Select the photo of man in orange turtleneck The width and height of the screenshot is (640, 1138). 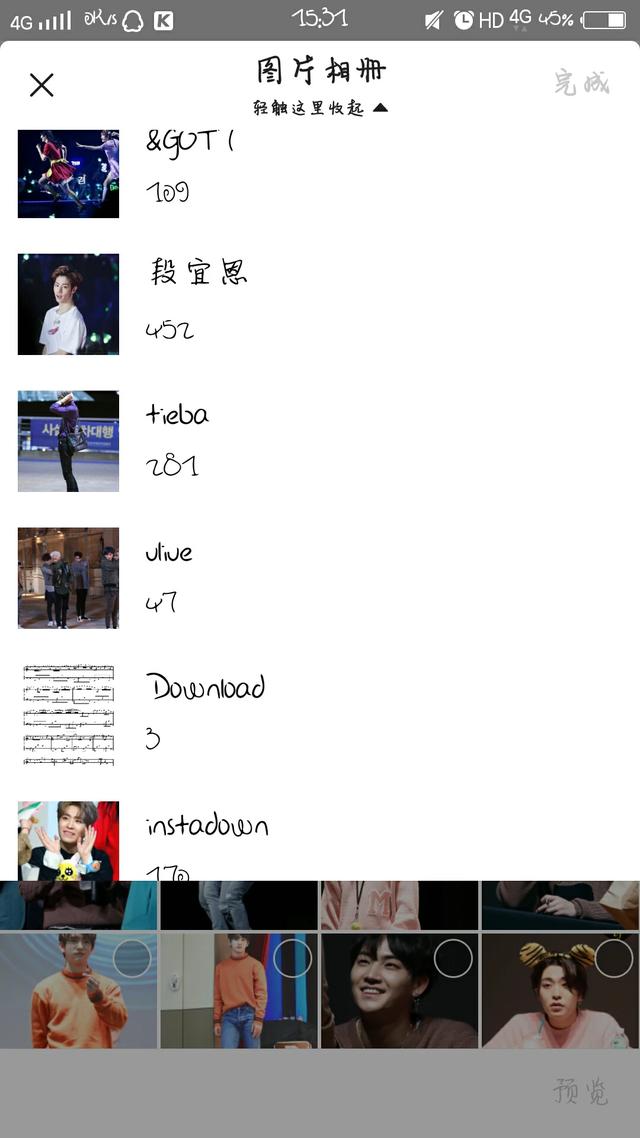tap(132, 959)
